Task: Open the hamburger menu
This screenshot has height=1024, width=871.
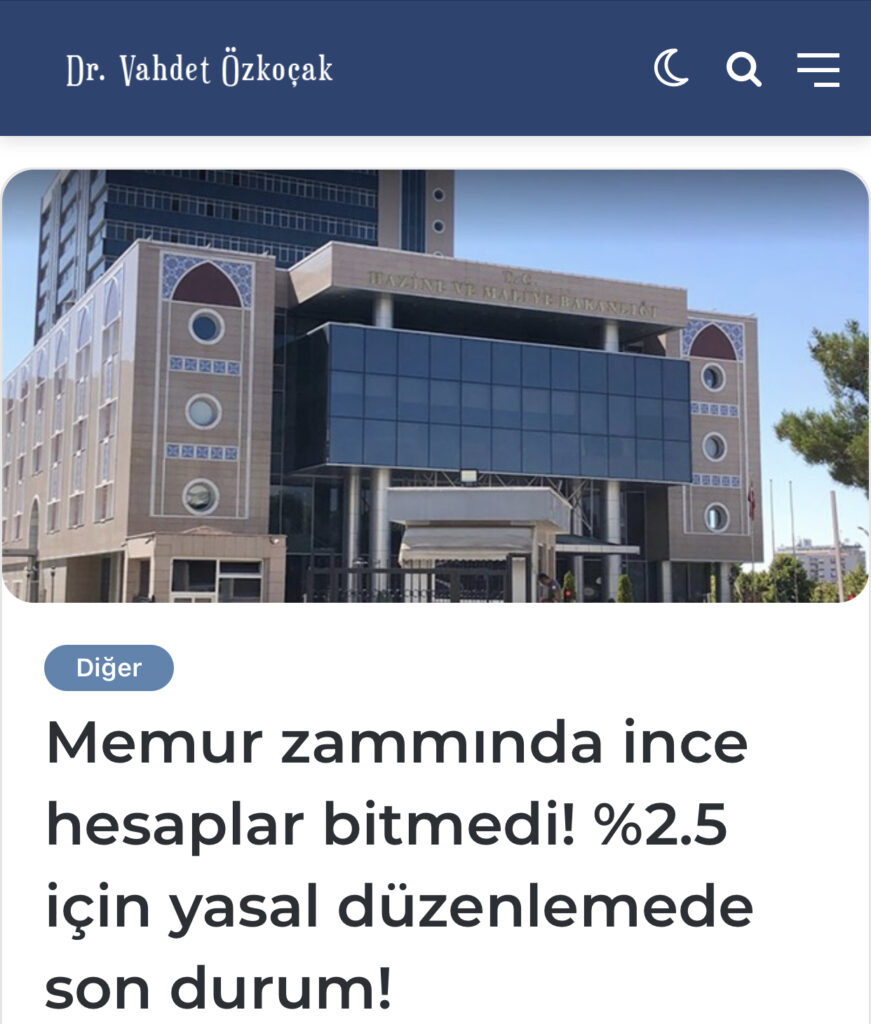Action: [x=817, y=70]
